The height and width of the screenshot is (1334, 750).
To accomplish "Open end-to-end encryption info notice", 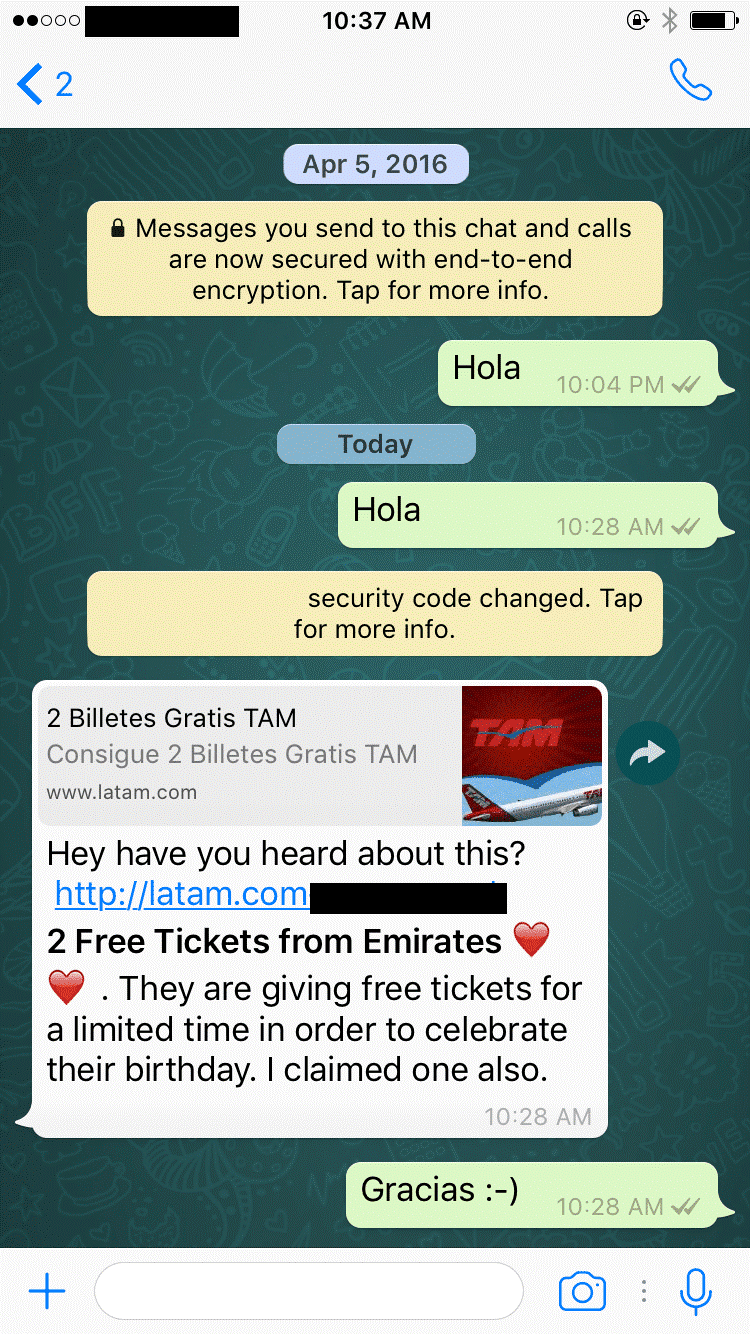I will coord(374,259).
